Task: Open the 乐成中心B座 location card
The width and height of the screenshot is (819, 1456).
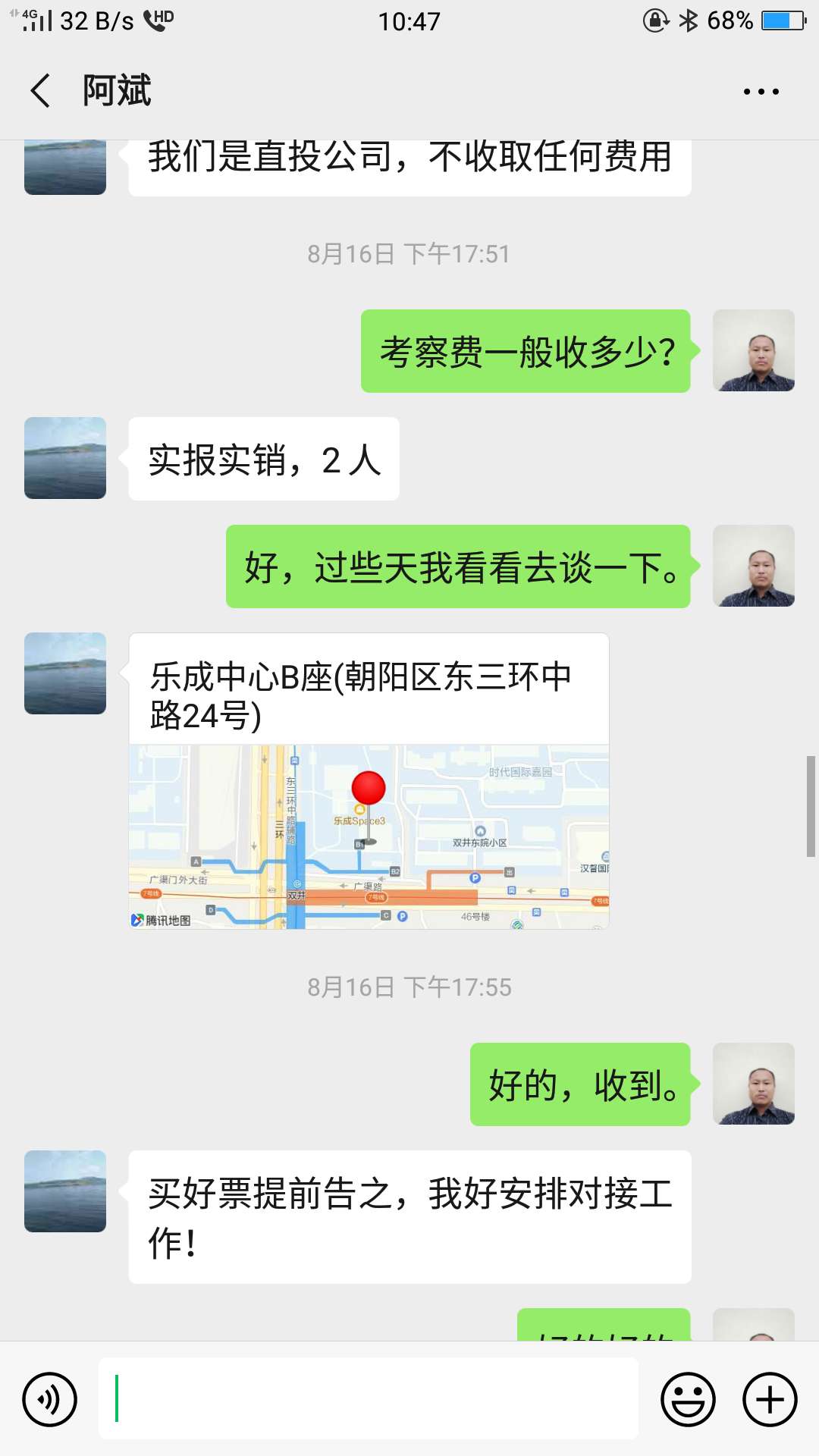Action: coord(369,781)
